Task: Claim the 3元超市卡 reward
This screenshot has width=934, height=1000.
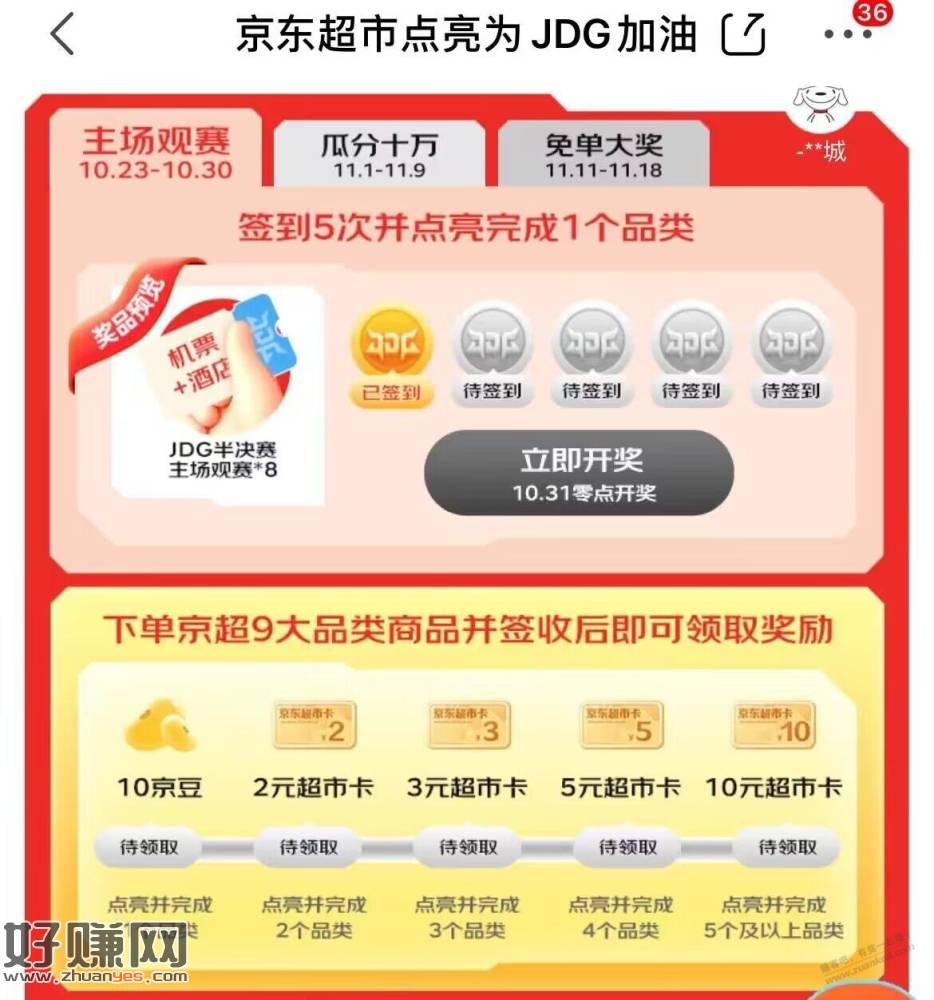Action: 468,847
